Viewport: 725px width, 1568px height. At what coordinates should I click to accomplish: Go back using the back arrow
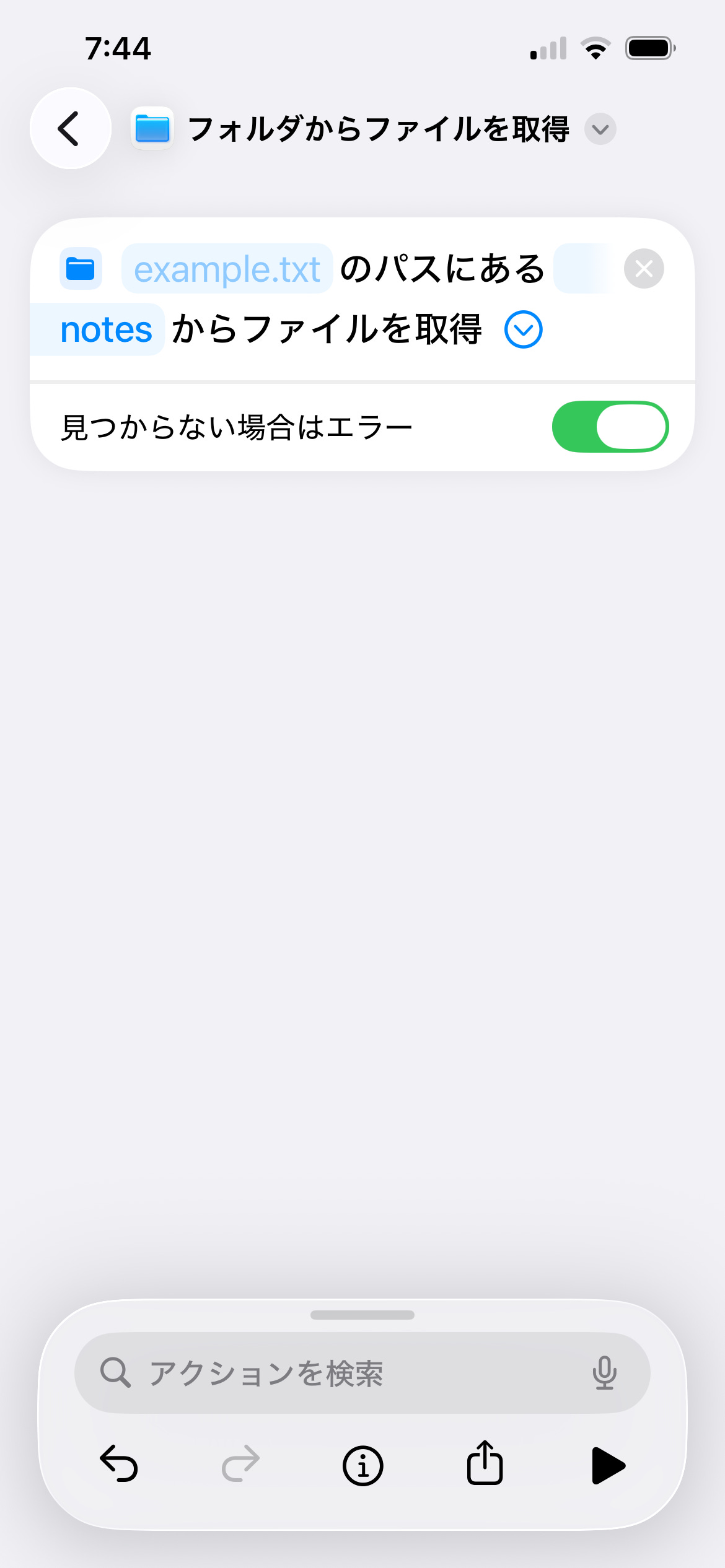click(x=71, y=128)
